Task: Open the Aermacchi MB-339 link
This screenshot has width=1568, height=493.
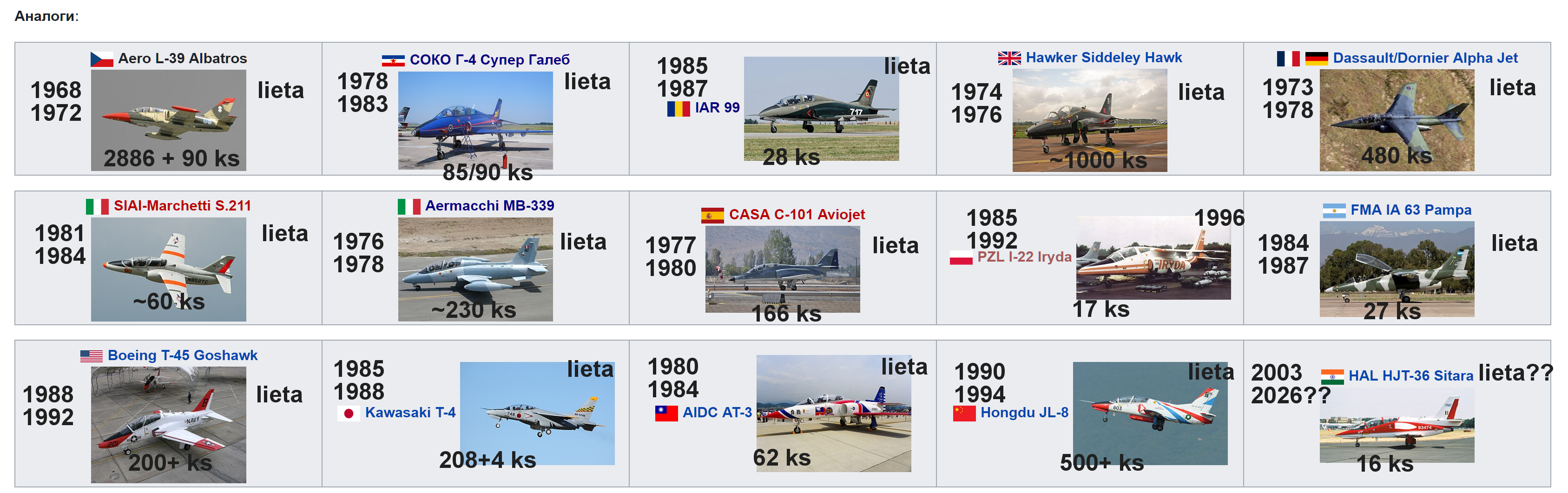Action: 489,206
